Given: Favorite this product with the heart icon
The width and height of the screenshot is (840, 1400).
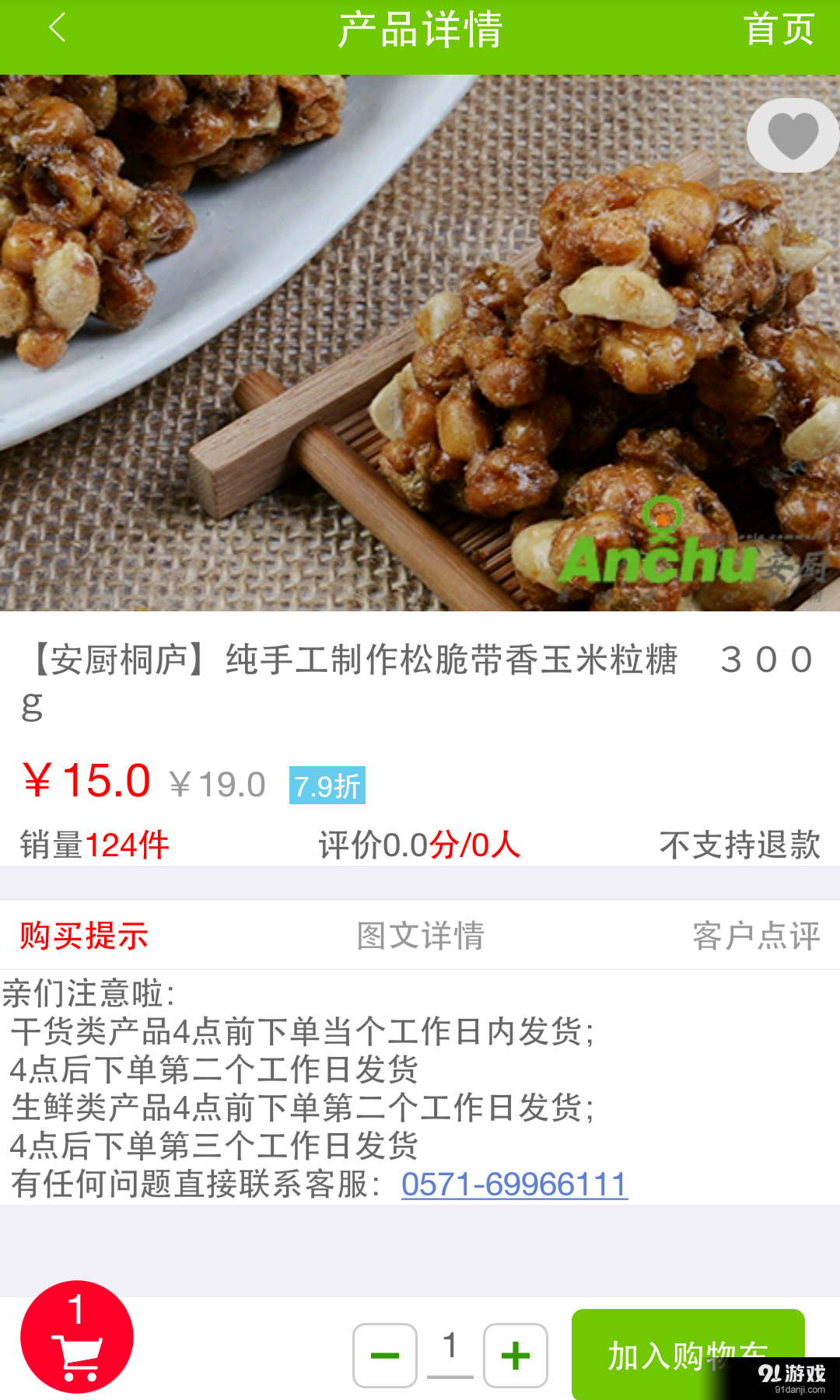Looking at the screenshot, I should click(792, 134).
